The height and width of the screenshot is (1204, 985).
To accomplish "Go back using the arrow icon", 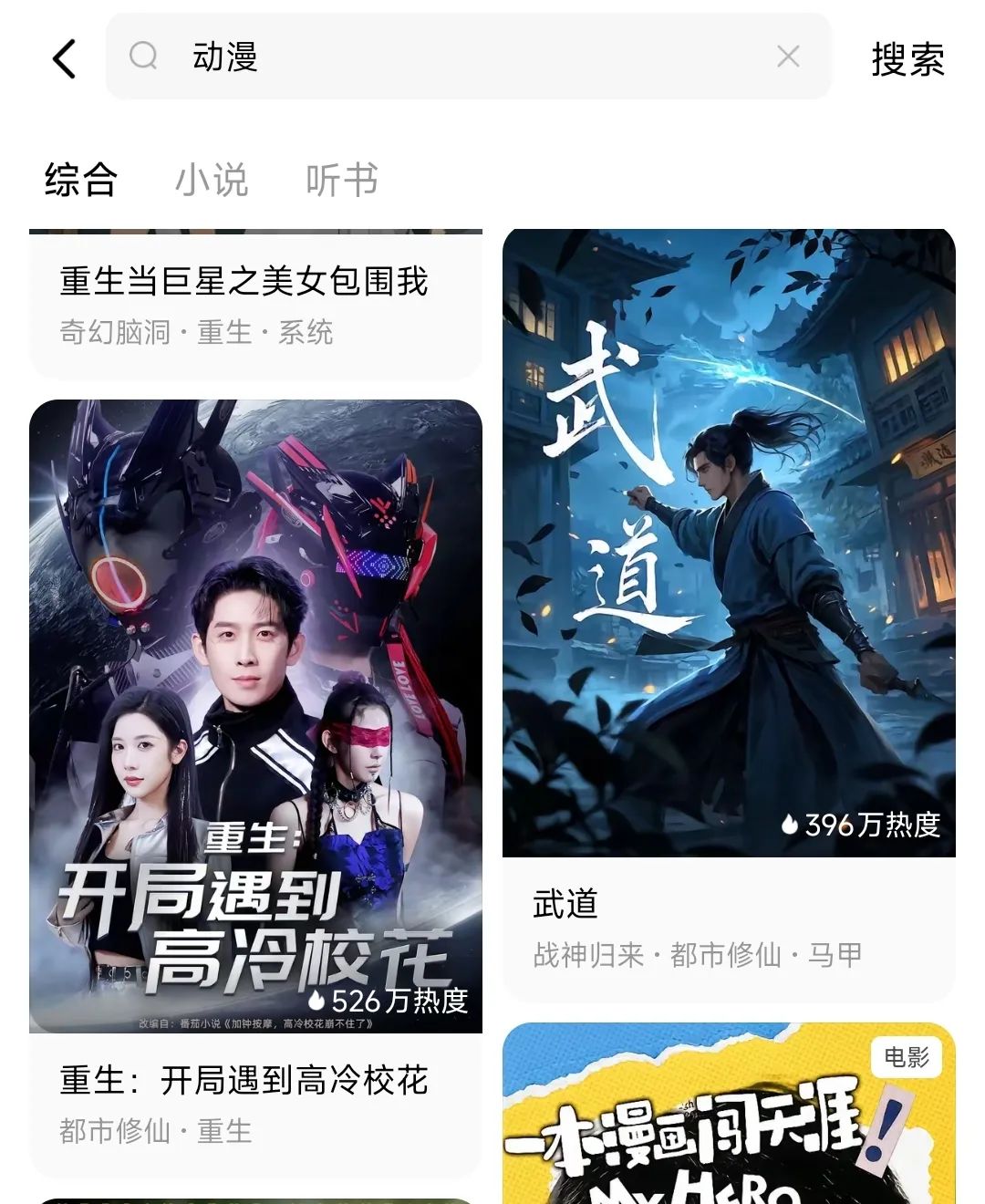I will [64, 59].
